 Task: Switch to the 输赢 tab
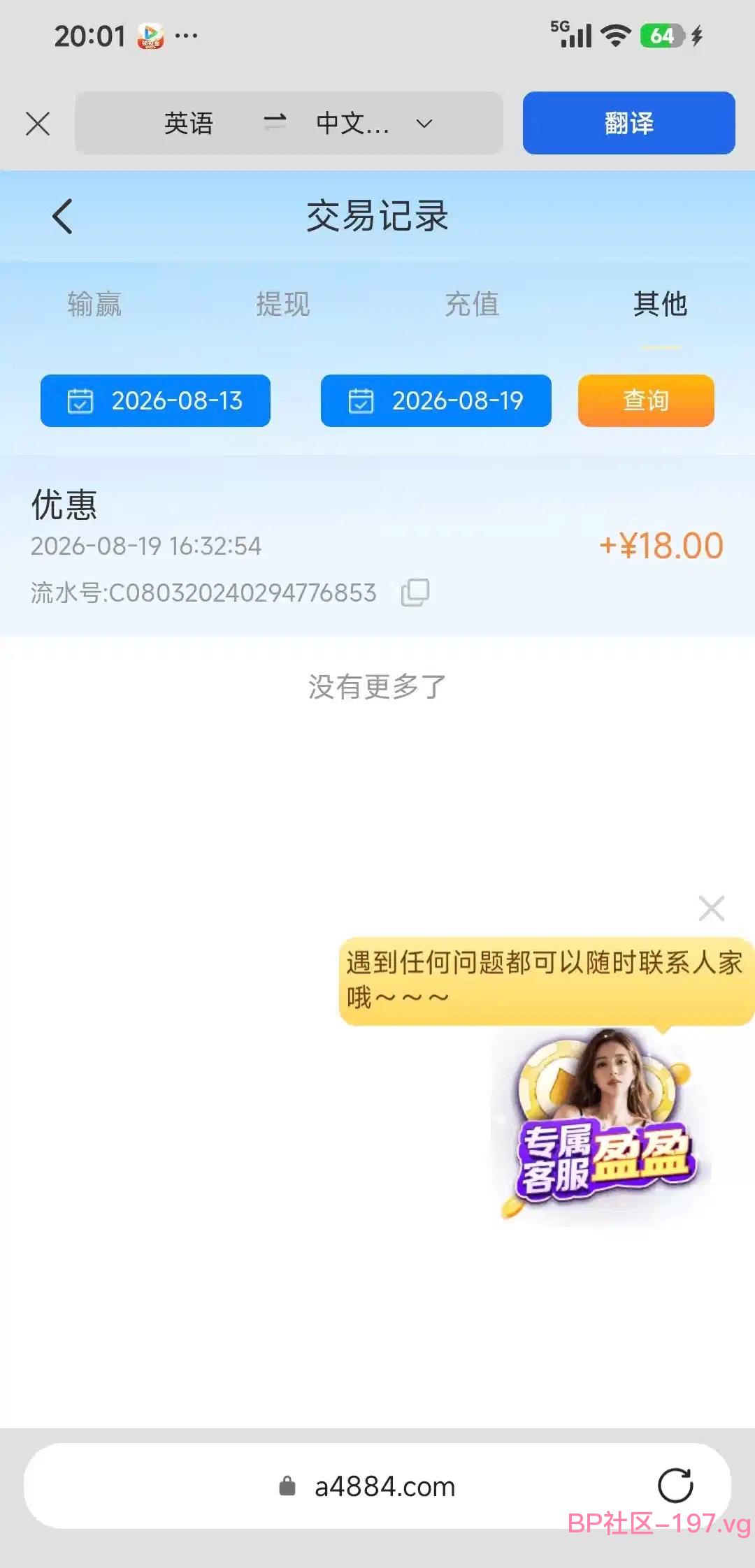point(94,304)
